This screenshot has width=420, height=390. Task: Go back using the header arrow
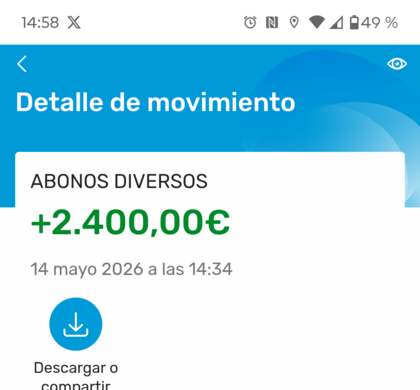point(22,64)
